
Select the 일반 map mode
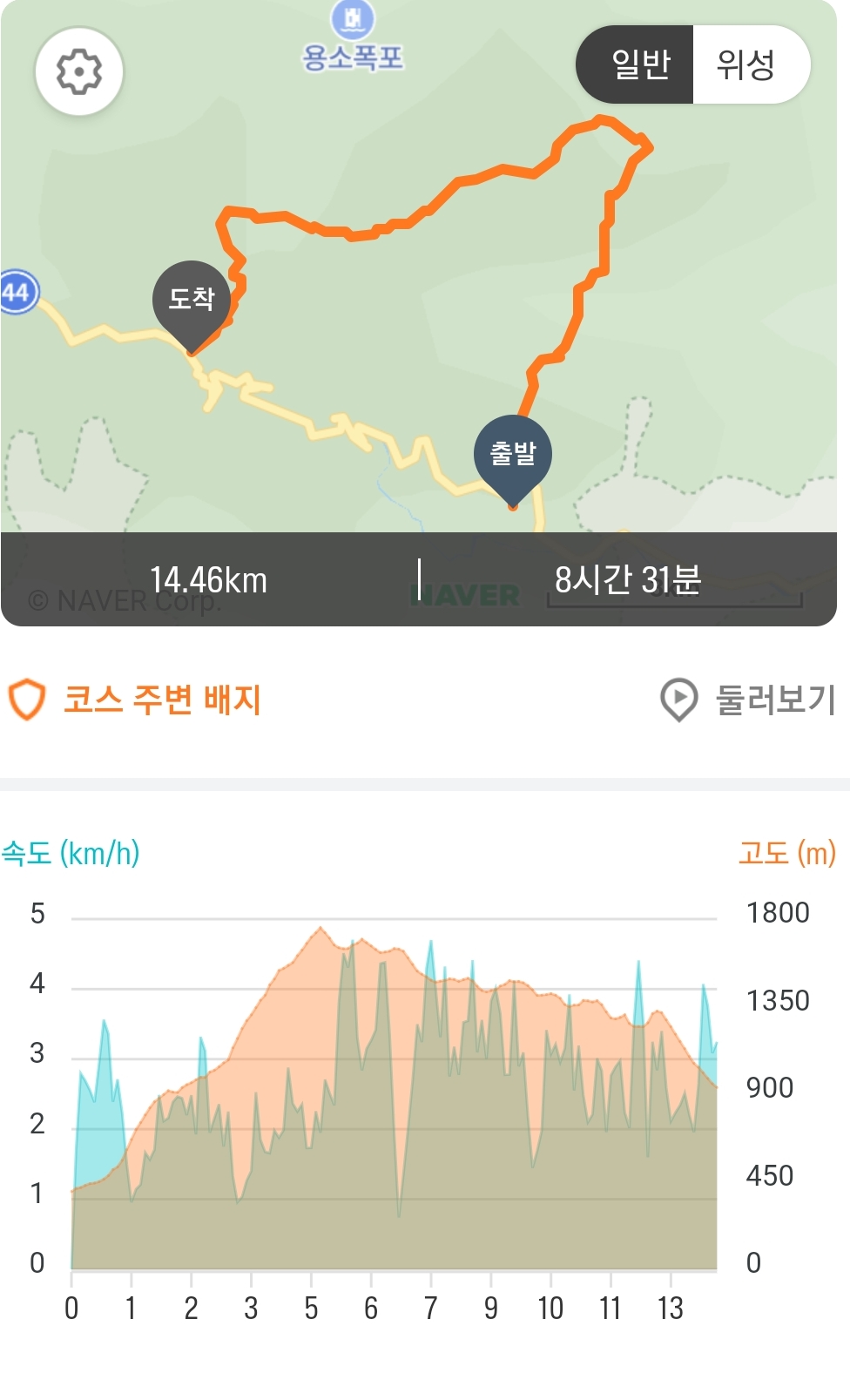(639, 64)
